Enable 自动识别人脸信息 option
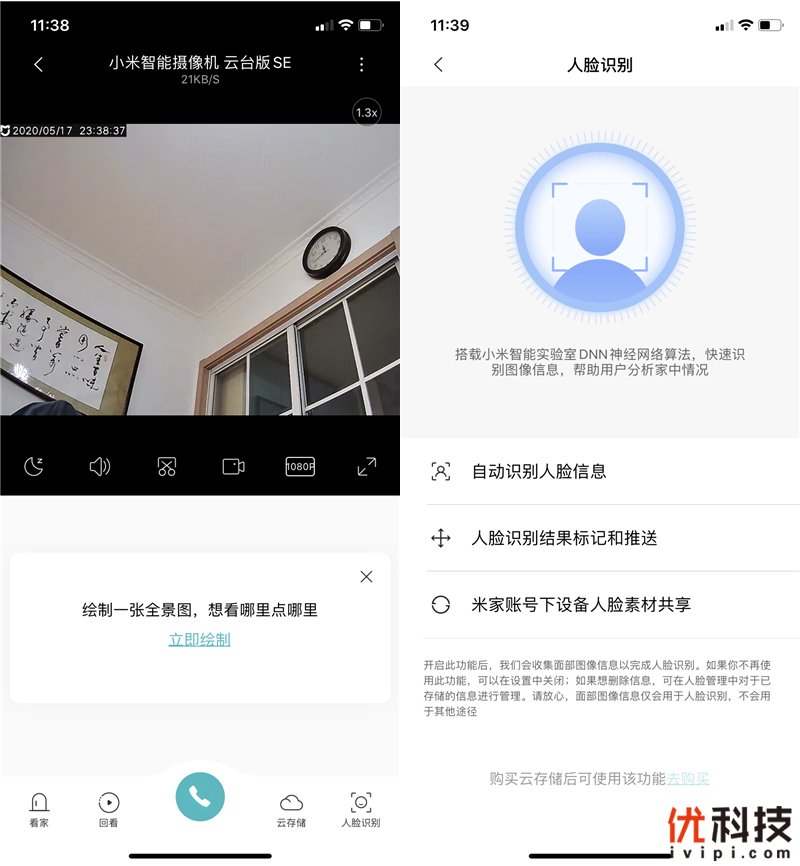Screen dimensions: 800x866 point(600,474)
